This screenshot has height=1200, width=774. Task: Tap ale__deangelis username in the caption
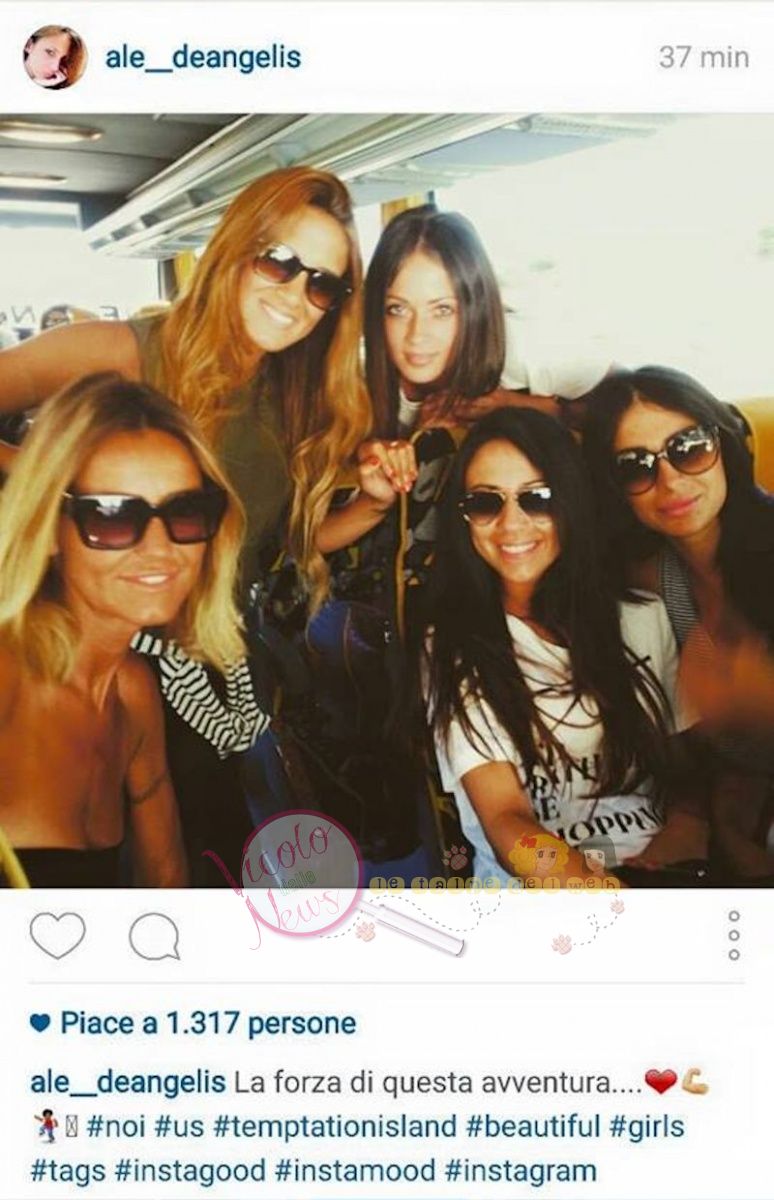pyautogui.click(x=128, y=1083)
